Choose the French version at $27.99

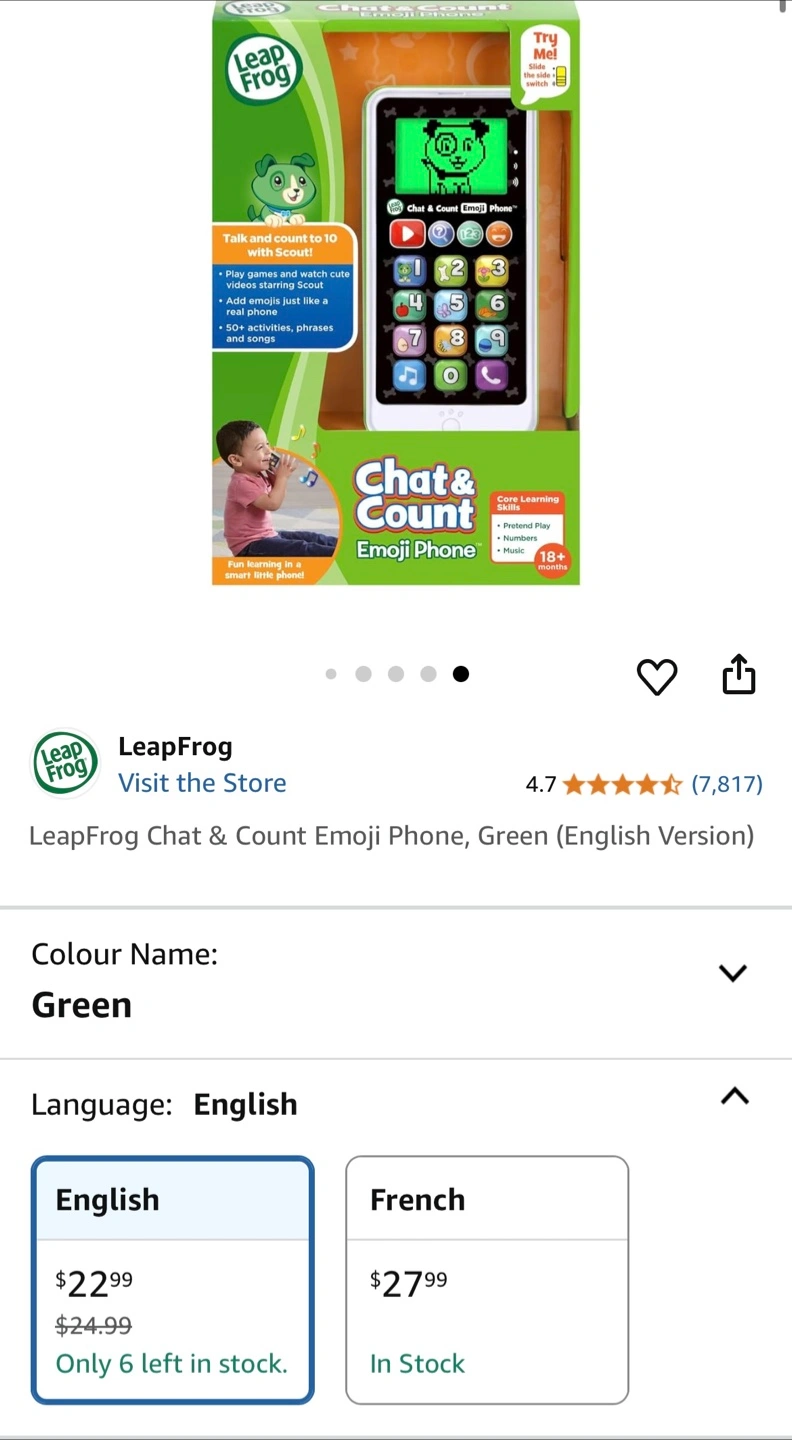487,1280
